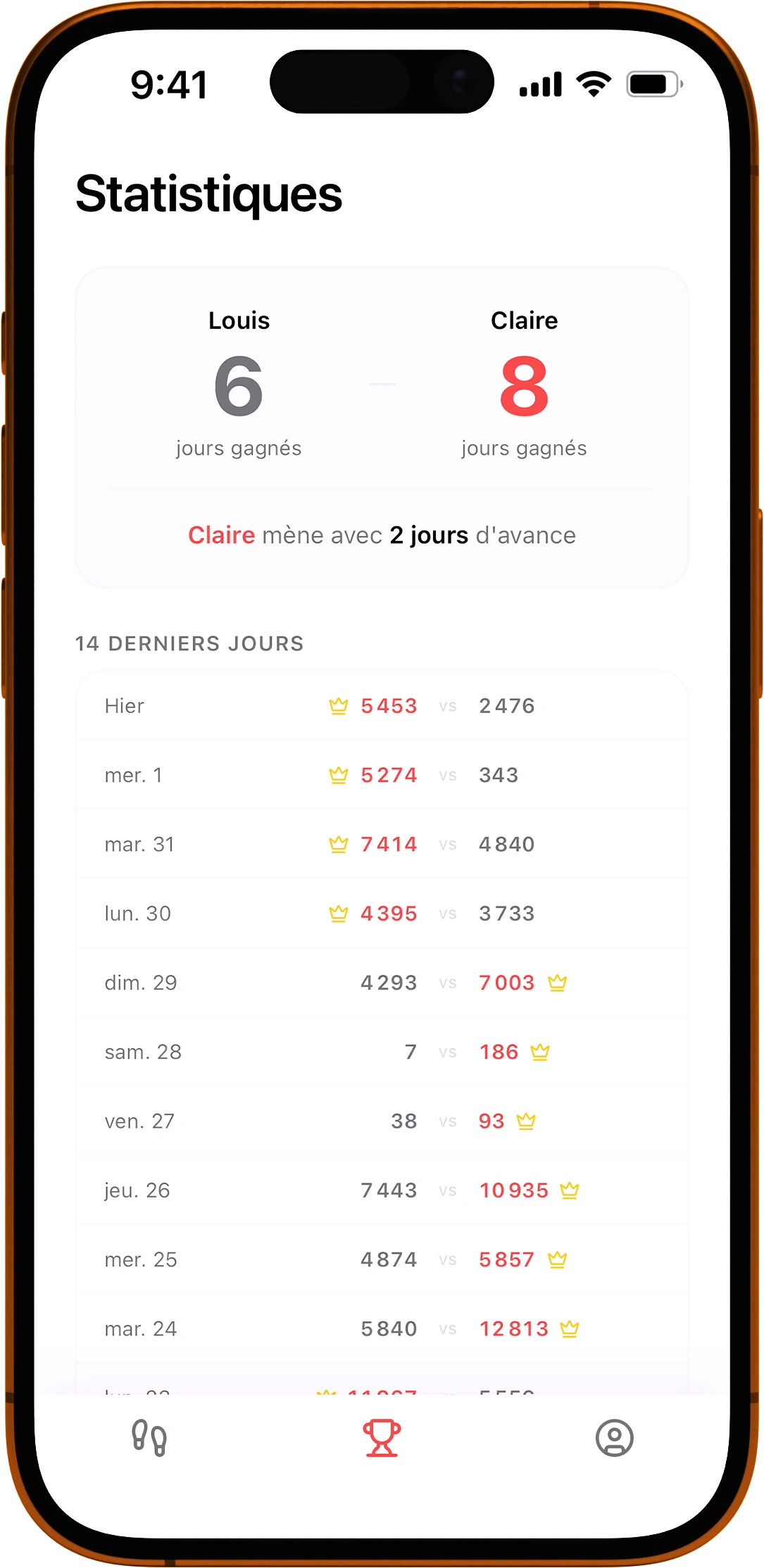Click the crown beside Claire's dim. 29 score
This screenshot has width=764, height=1568.
(x=558, y=982)
